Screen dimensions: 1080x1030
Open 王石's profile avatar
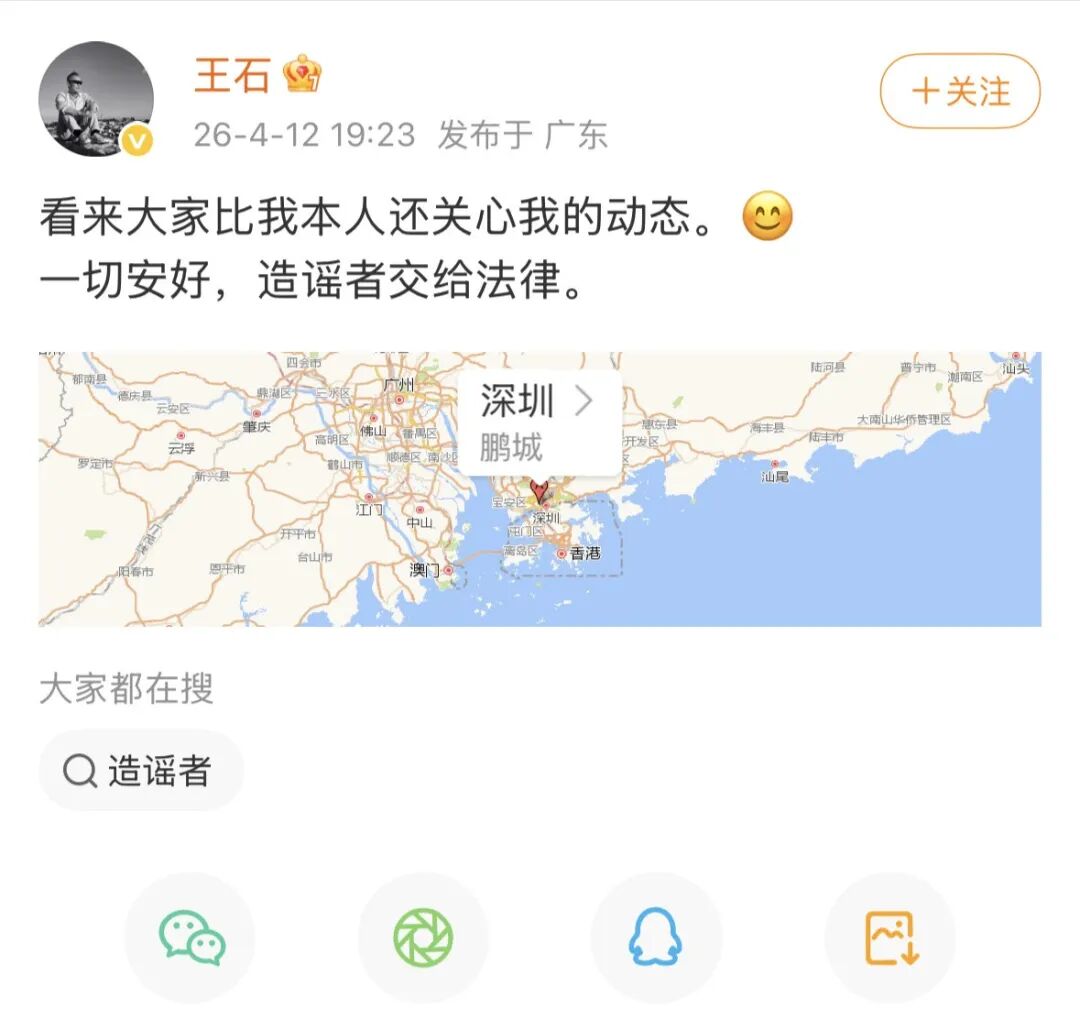[x=96, y=99]
